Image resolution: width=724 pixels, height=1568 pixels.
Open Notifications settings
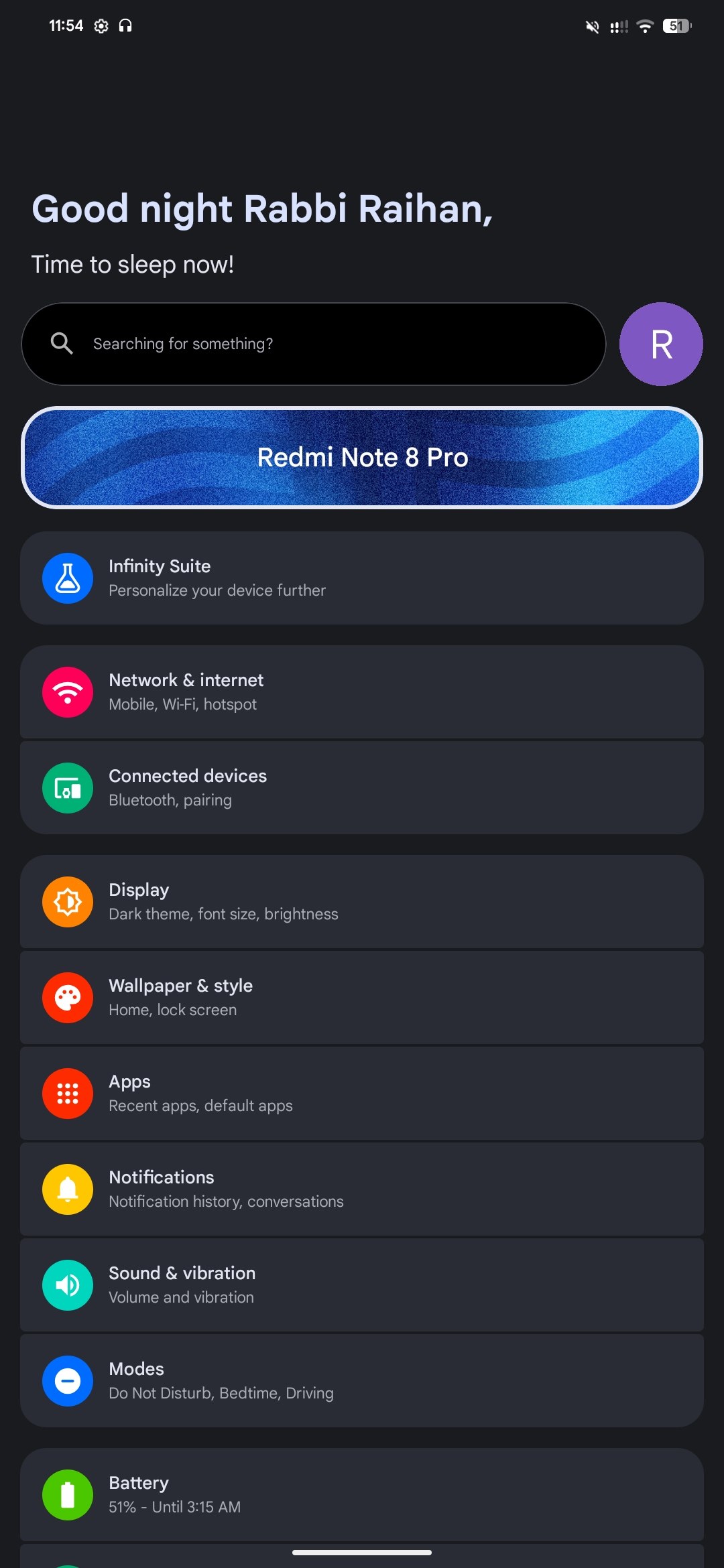(x=362, y=1189)
